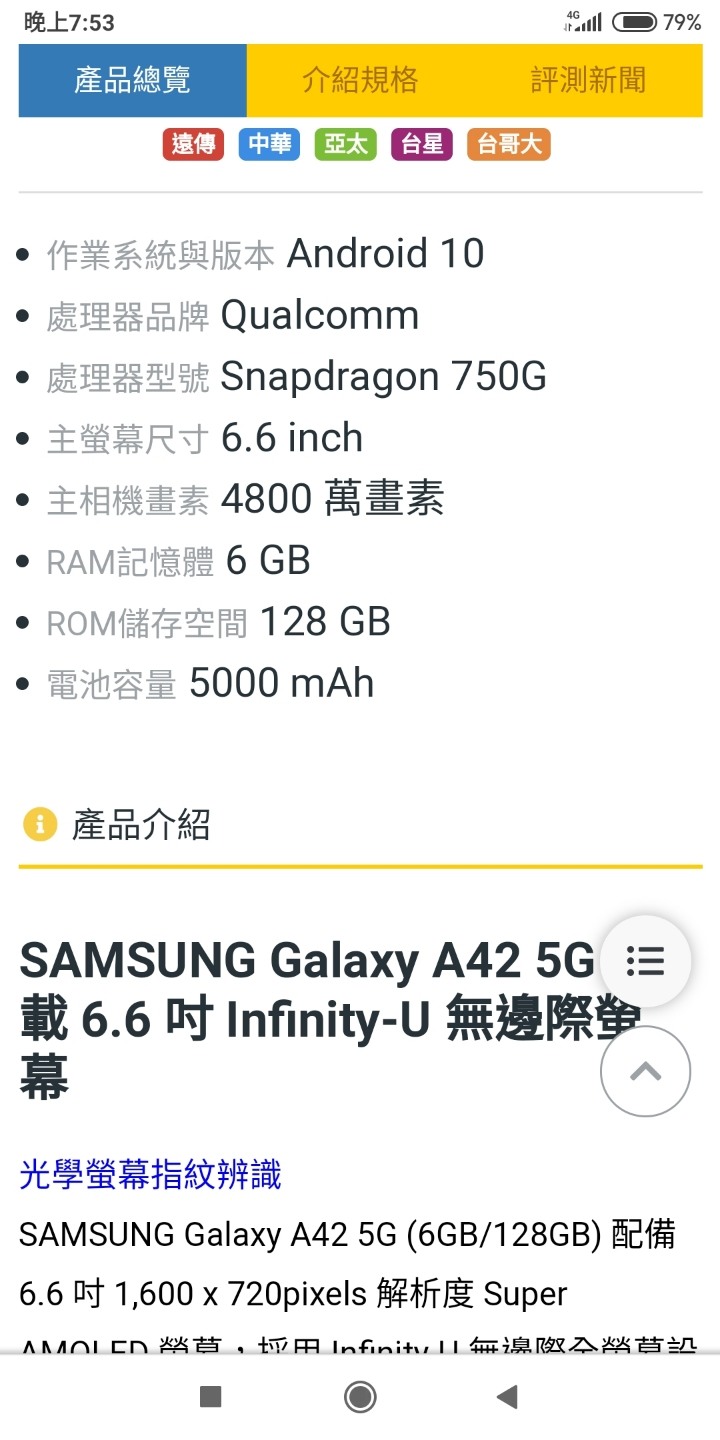Tap the 台星 carrier chip
The height and width of the screenshot is (1440, 720).
tap(421, 144)
